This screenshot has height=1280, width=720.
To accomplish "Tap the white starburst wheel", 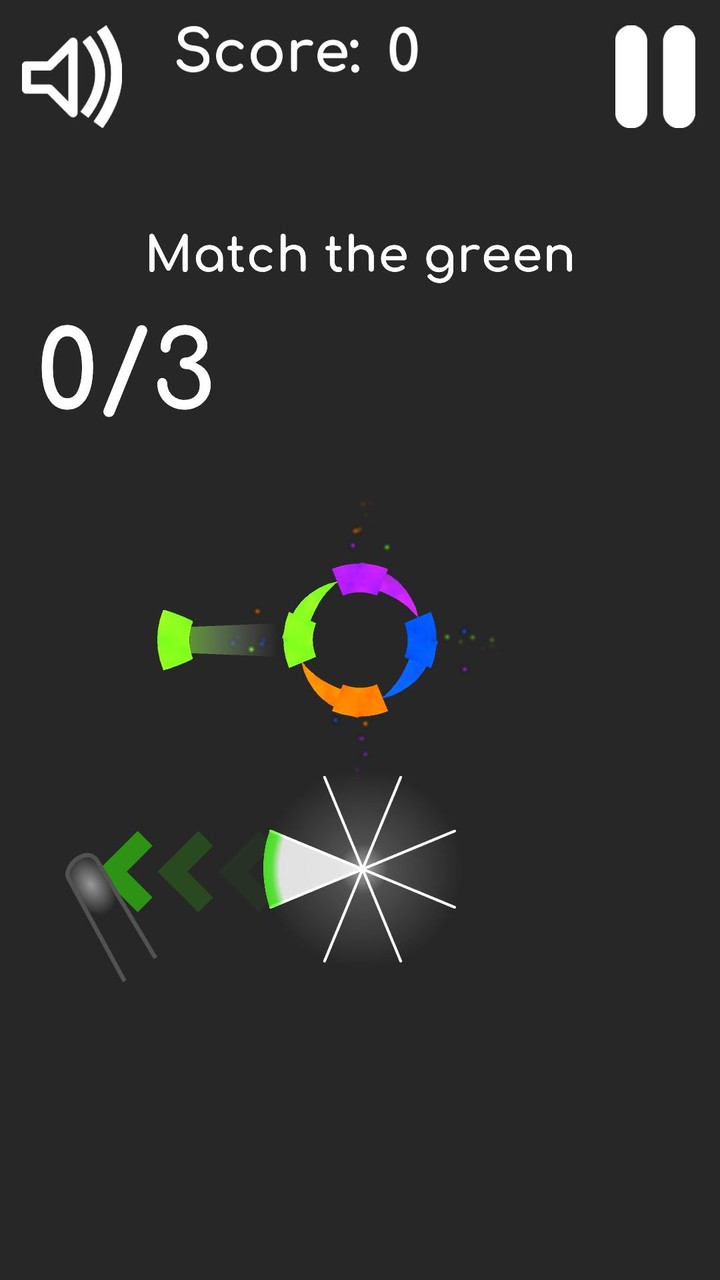I will pos(360,870).
